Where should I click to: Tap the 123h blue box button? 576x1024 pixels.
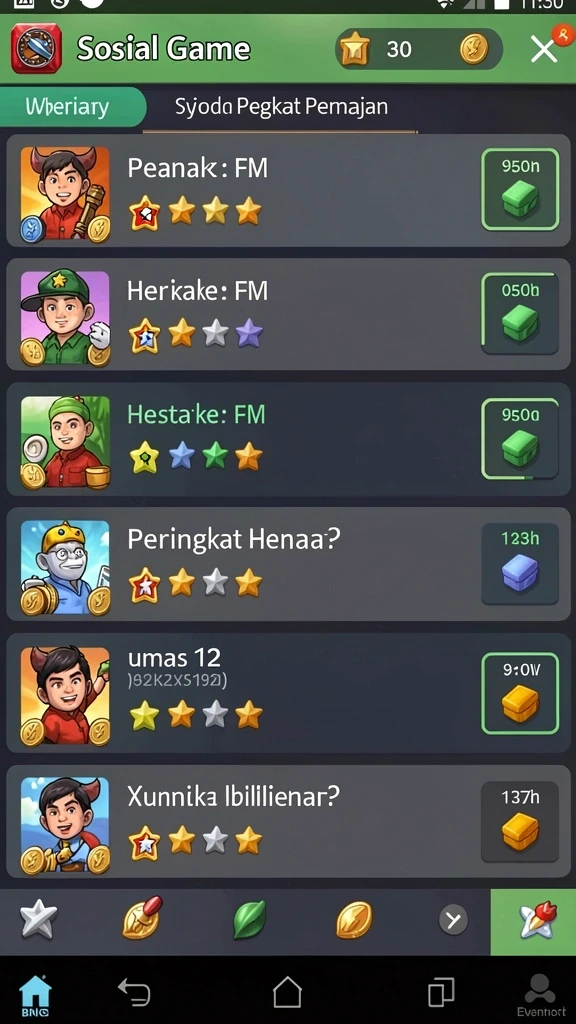[x=520, y=563]
